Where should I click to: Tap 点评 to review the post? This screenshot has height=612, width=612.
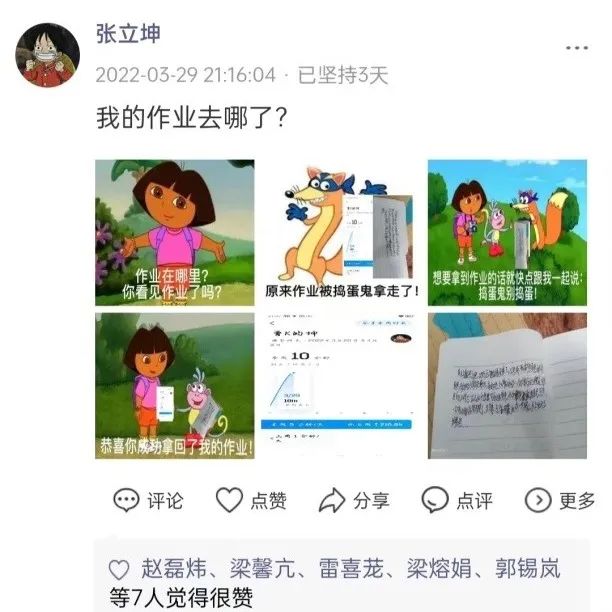(456, 500)
